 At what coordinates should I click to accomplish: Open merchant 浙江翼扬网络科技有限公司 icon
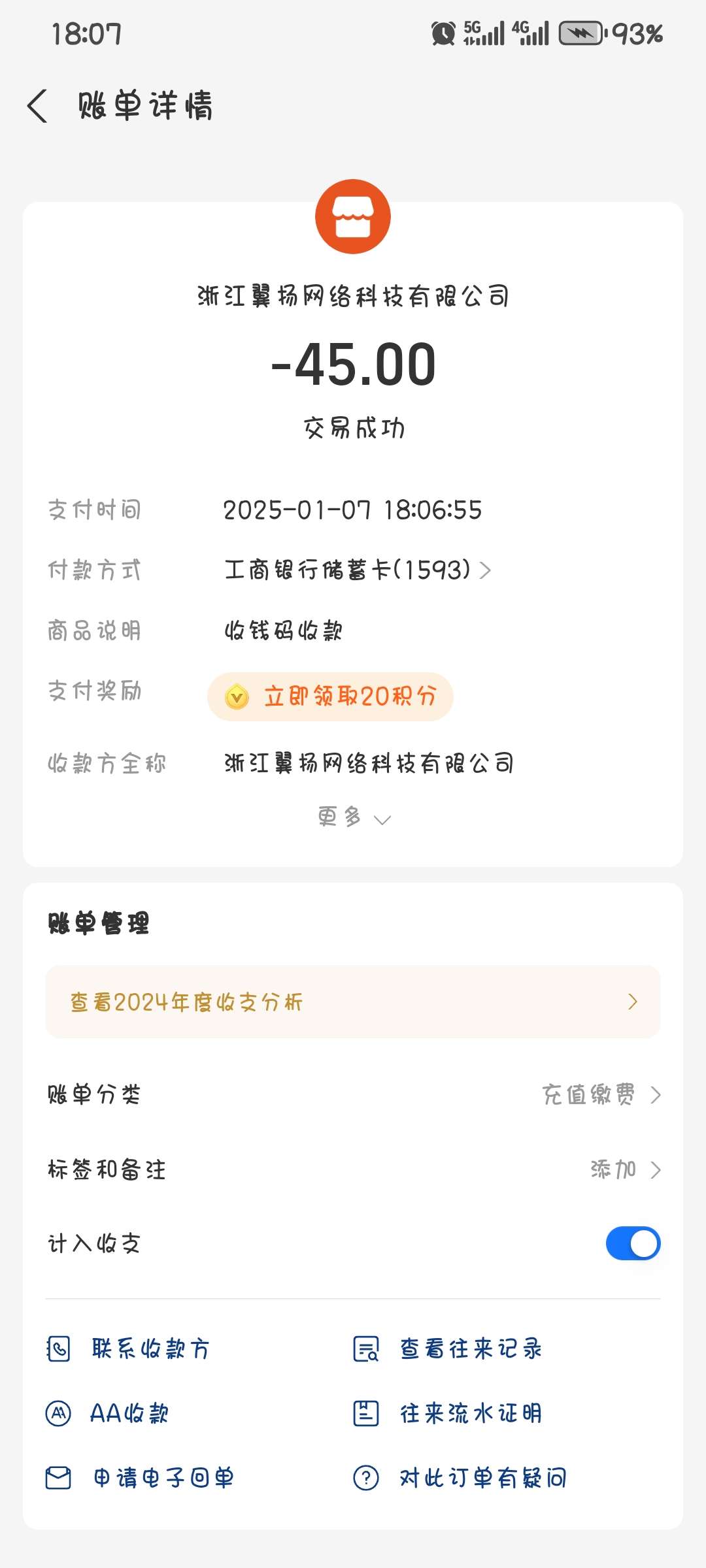click(x=353, y=217)
